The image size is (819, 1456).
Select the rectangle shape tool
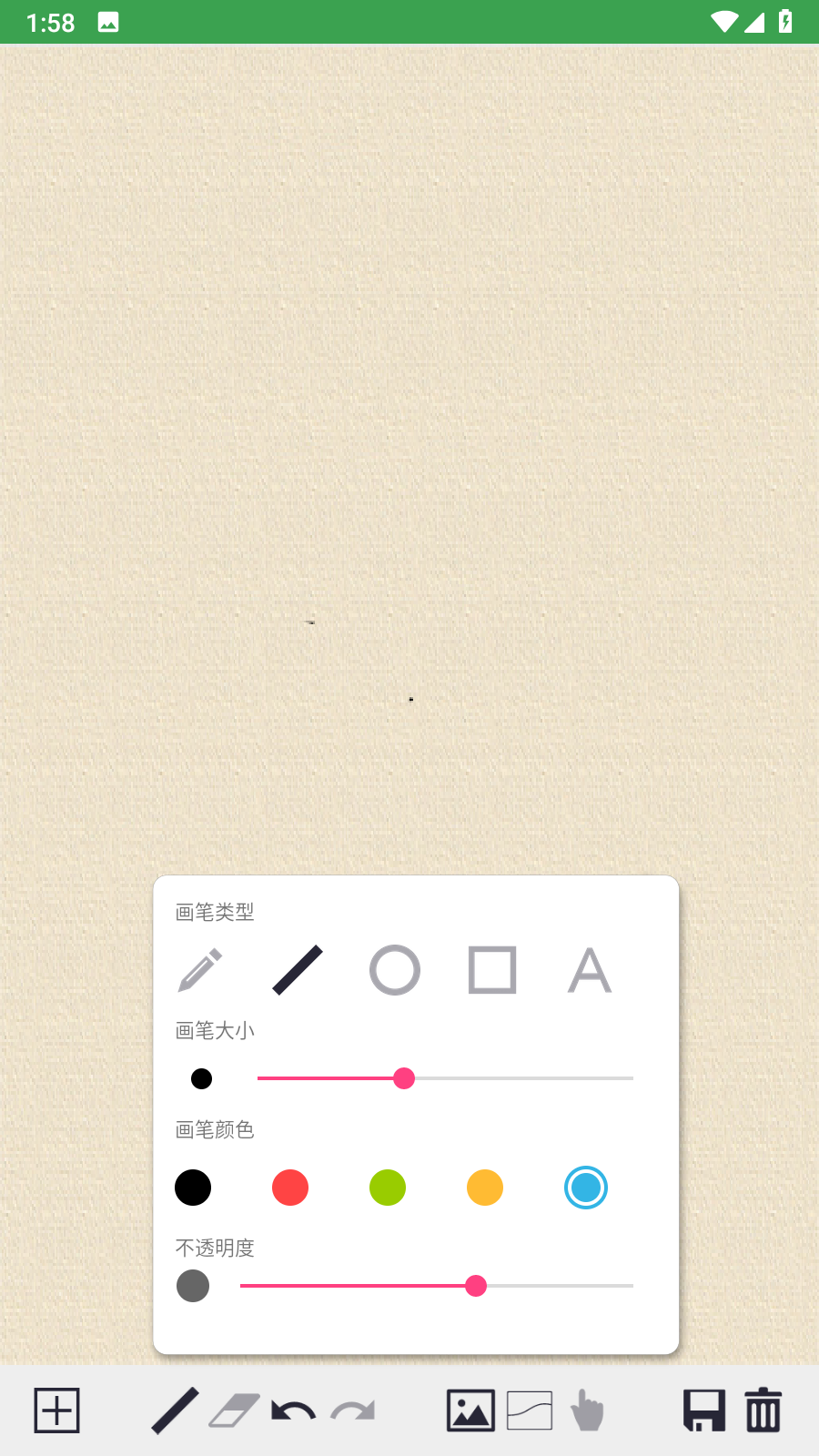[491, 969]
